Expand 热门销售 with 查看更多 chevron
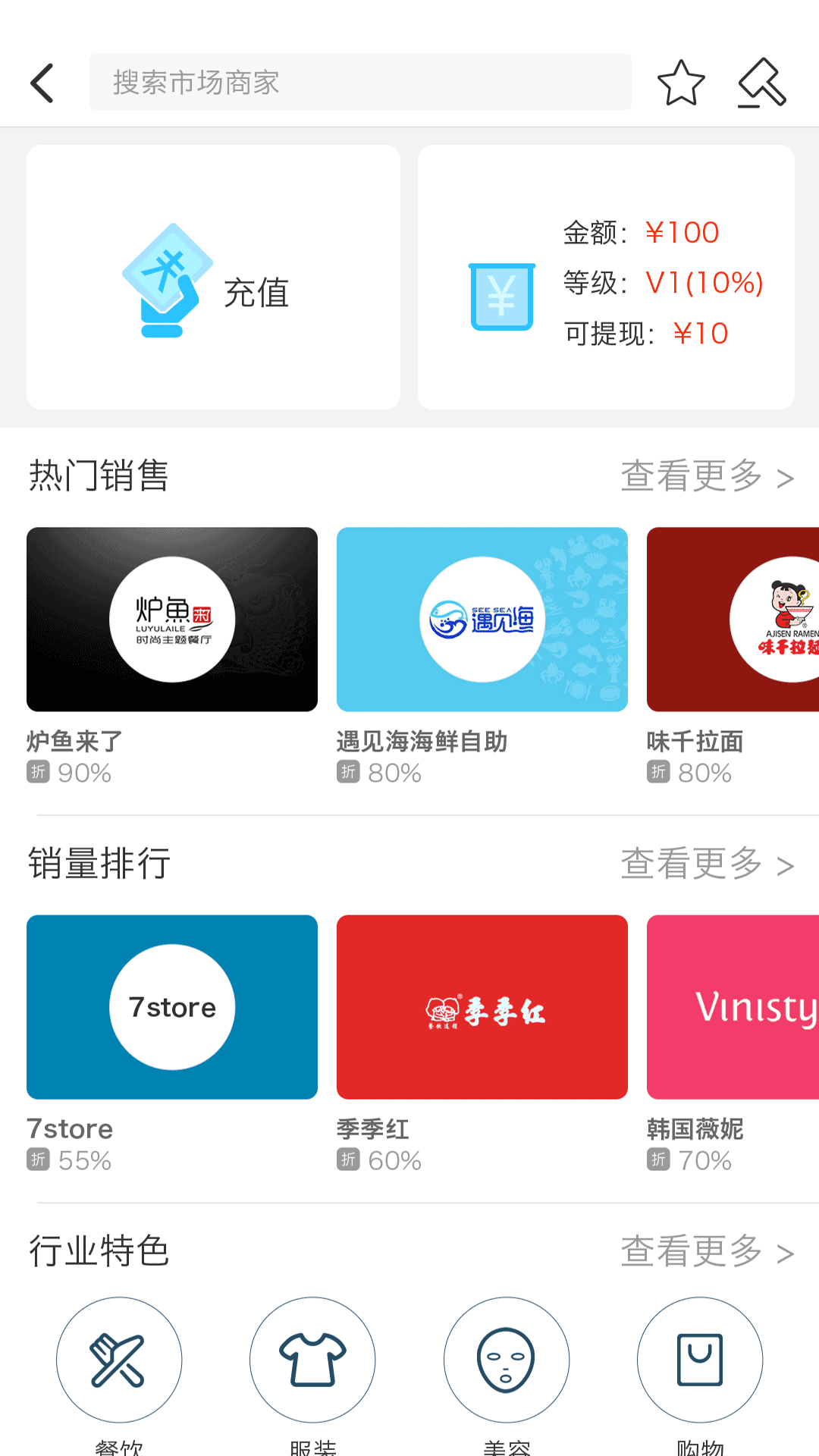Viewport: 819px width, 1456px height. point(707,476)
